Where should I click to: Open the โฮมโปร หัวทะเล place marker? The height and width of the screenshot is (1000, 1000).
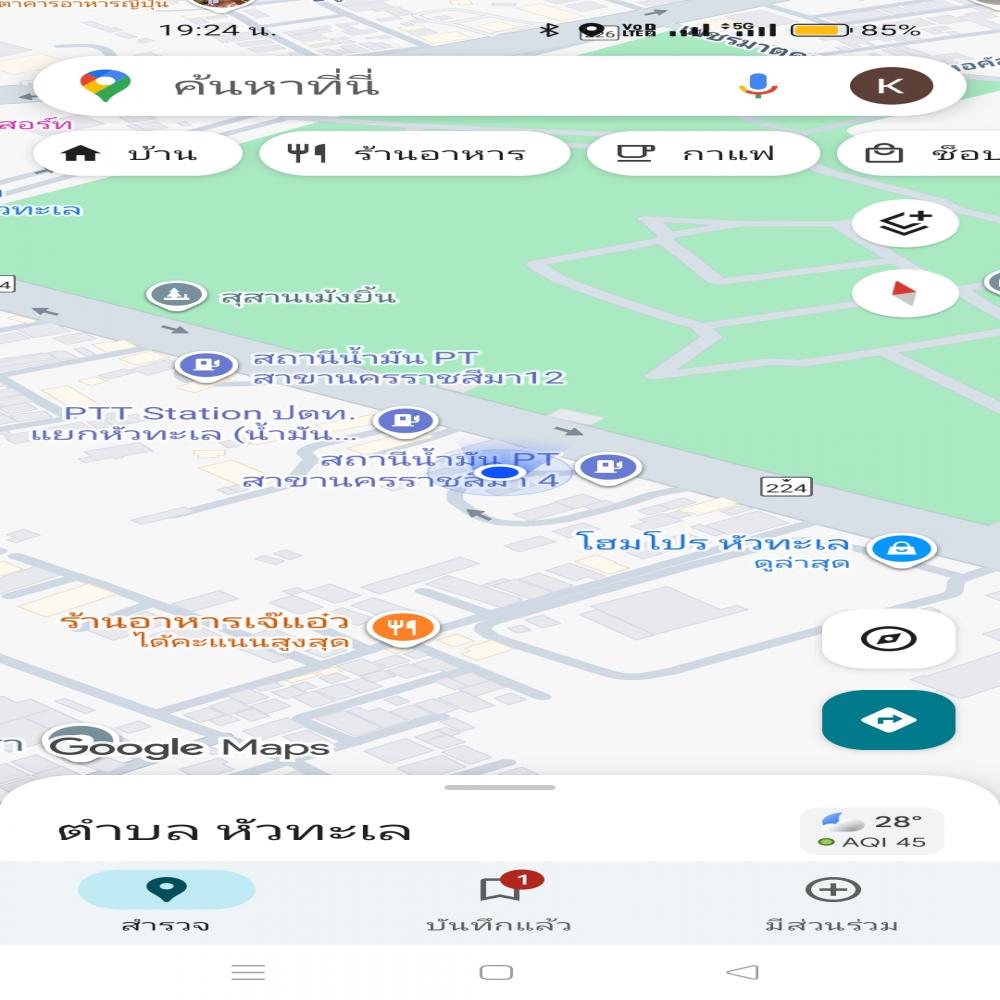902,549
